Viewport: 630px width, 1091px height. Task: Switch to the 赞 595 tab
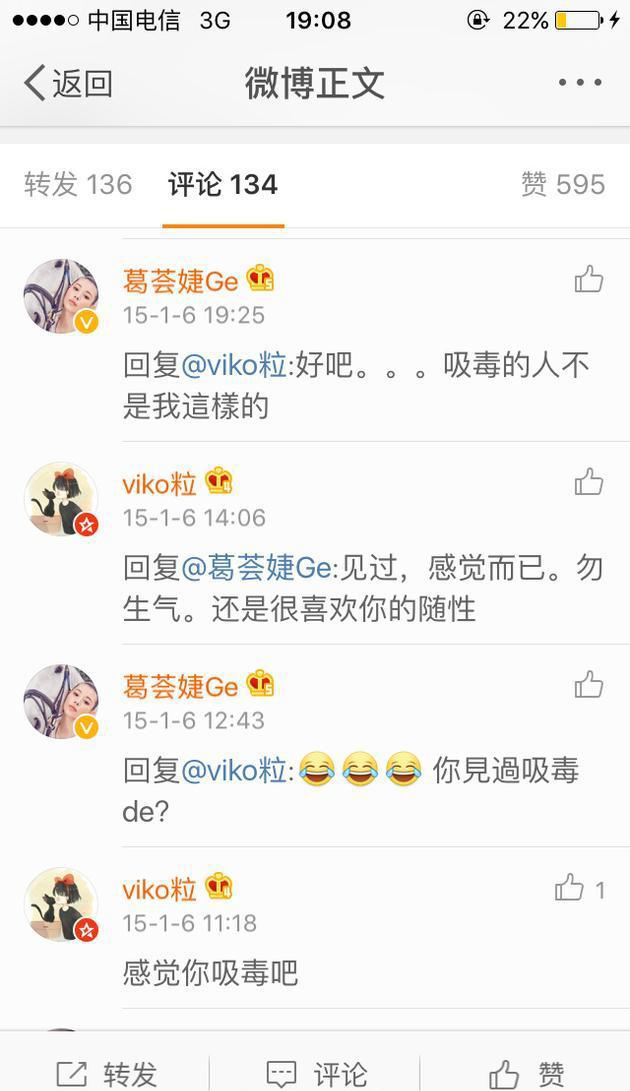562,184
